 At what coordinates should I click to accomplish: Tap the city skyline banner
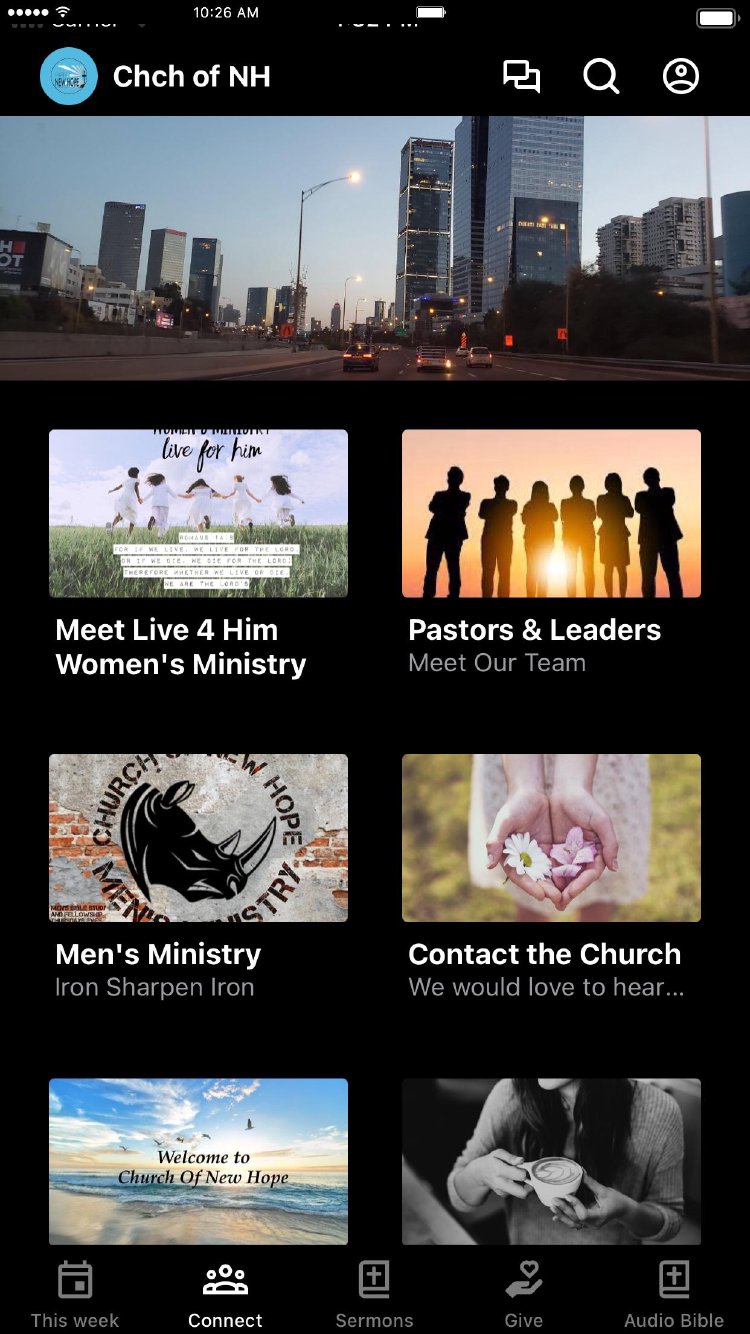tap(375, 248)
